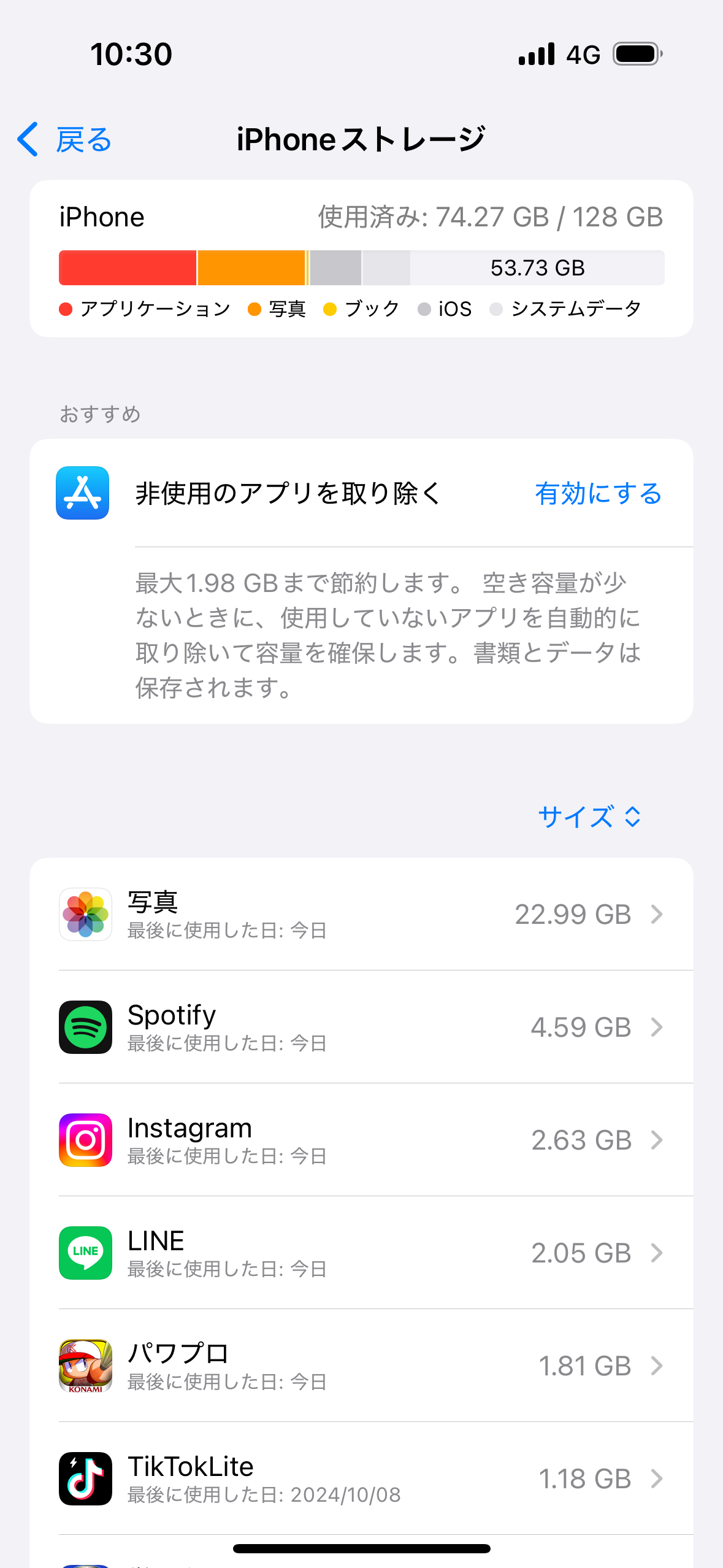The image size is (723, 1568).
Task: Open パワプロ storage details
Action: tap(361, 1366)
